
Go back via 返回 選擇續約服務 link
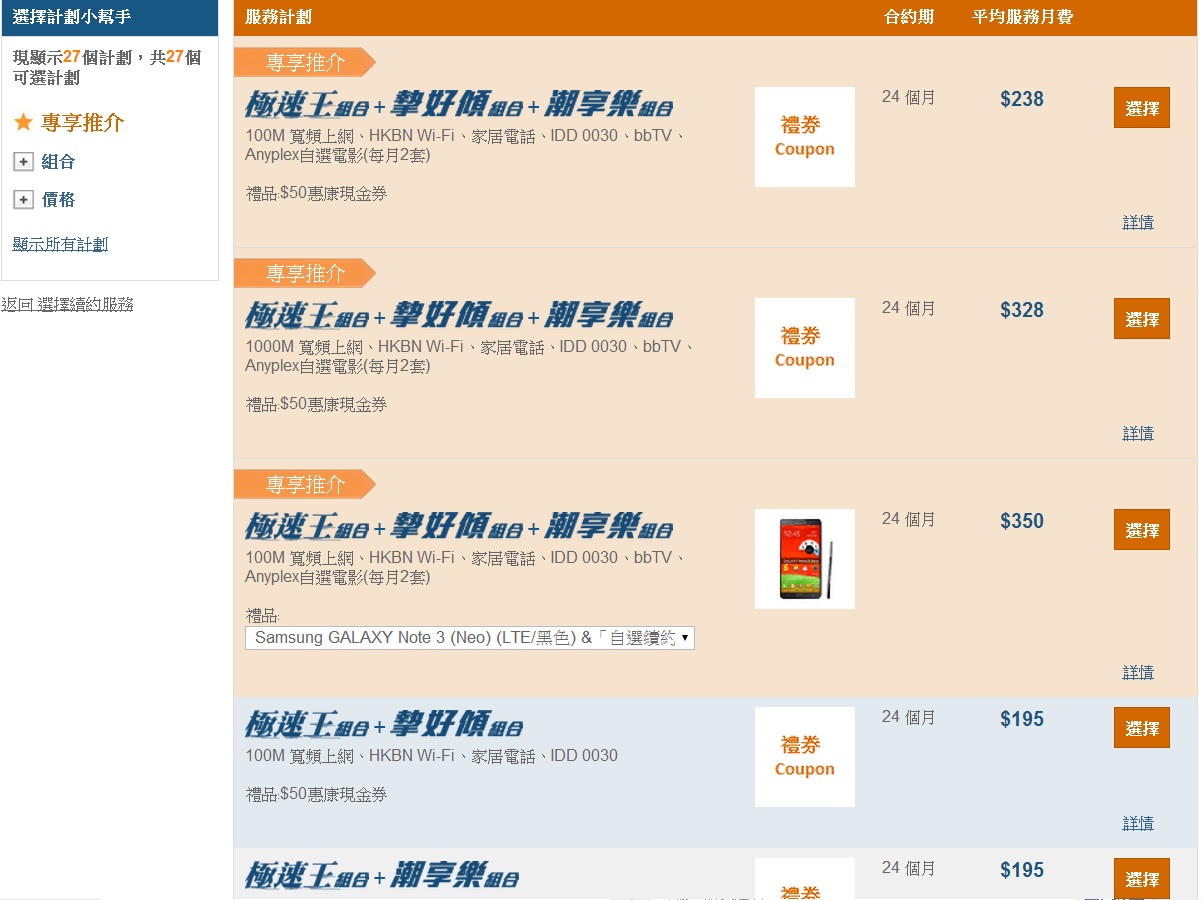[x=67, y=304]
